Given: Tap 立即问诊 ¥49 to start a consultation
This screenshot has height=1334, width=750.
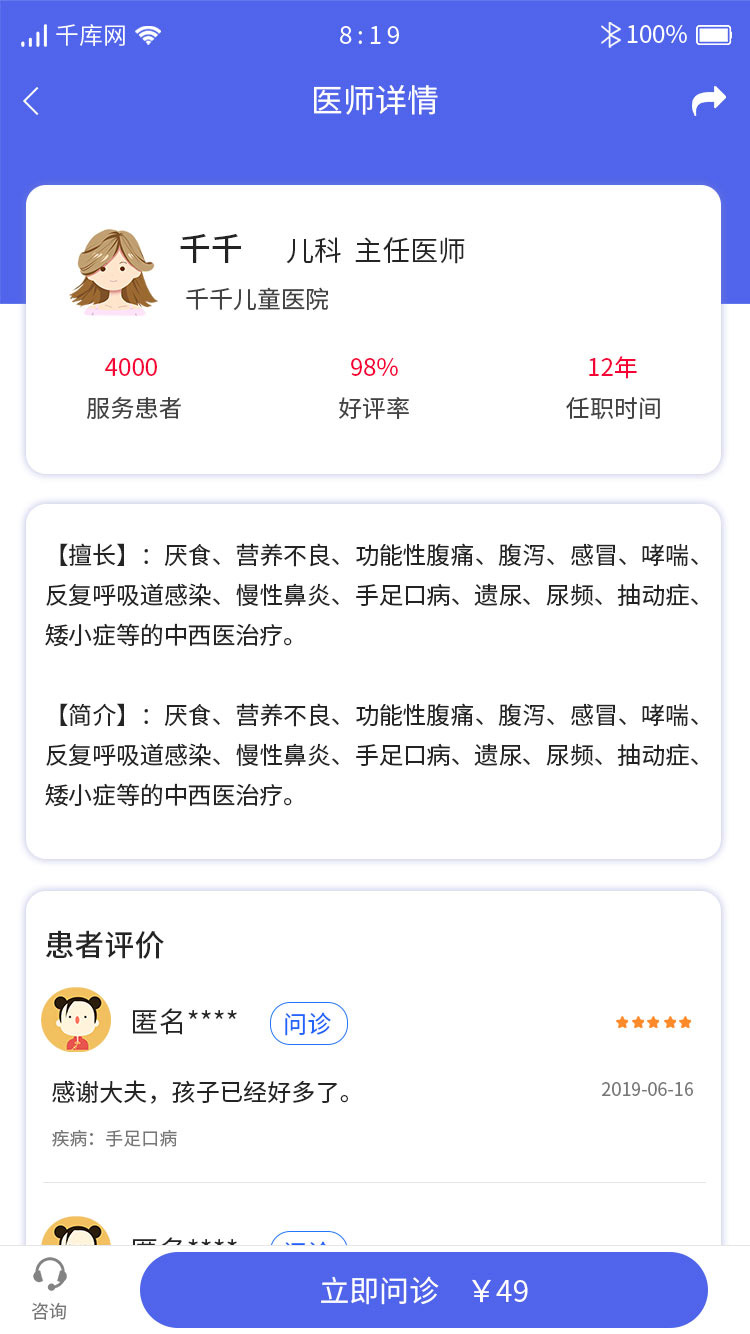Looking at the screenshot, I should [424, 1290].
